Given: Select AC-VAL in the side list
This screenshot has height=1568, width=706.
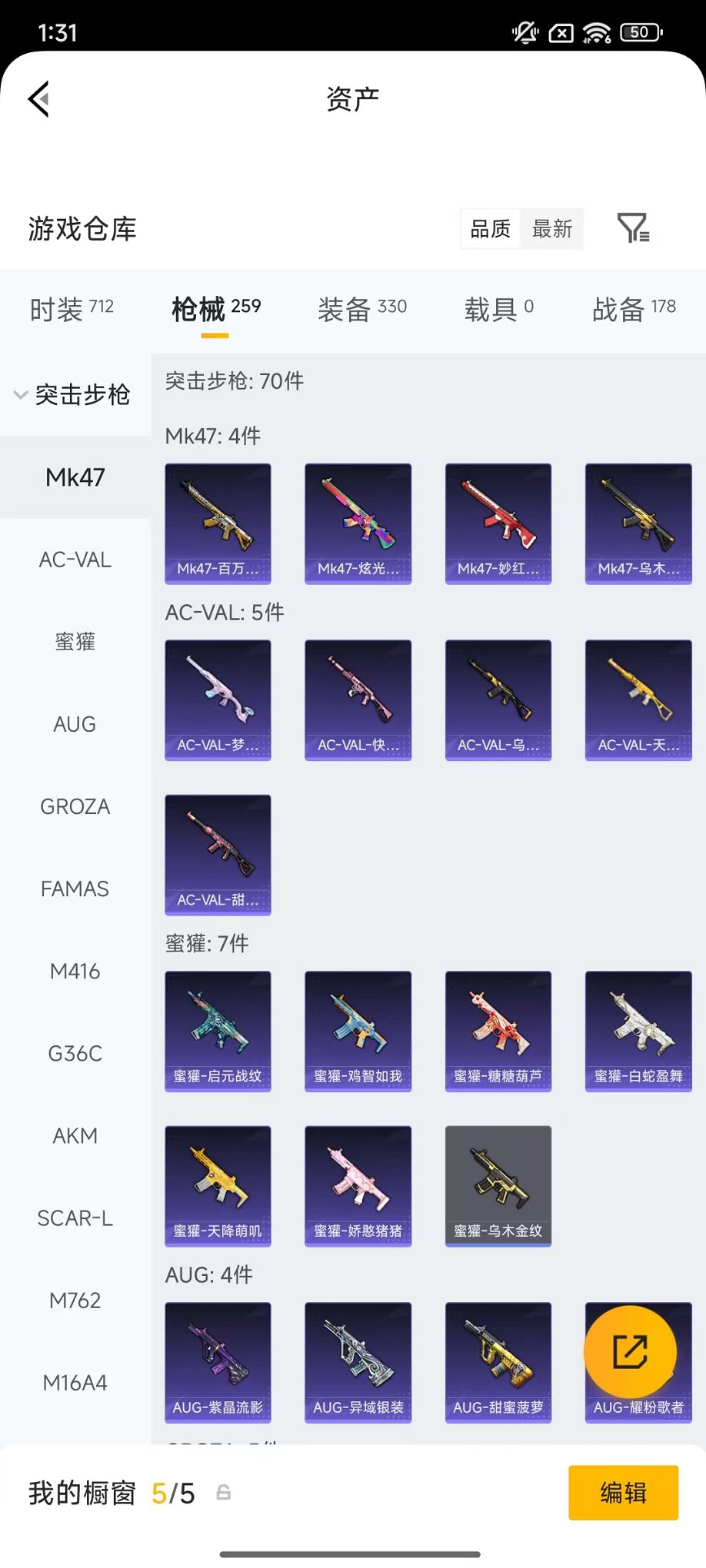Looking at the screenshot, I should 75,560.
